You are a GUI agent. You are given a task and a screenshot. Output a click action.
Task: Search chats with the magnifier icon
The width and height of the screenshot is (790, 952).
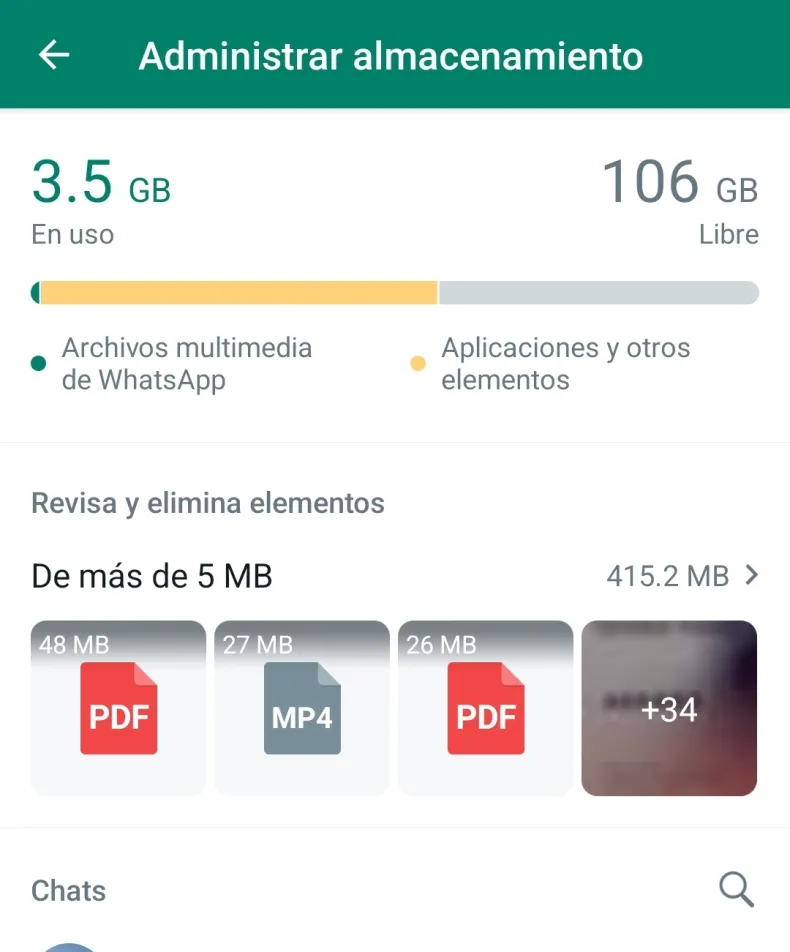(x=736, y=889)
